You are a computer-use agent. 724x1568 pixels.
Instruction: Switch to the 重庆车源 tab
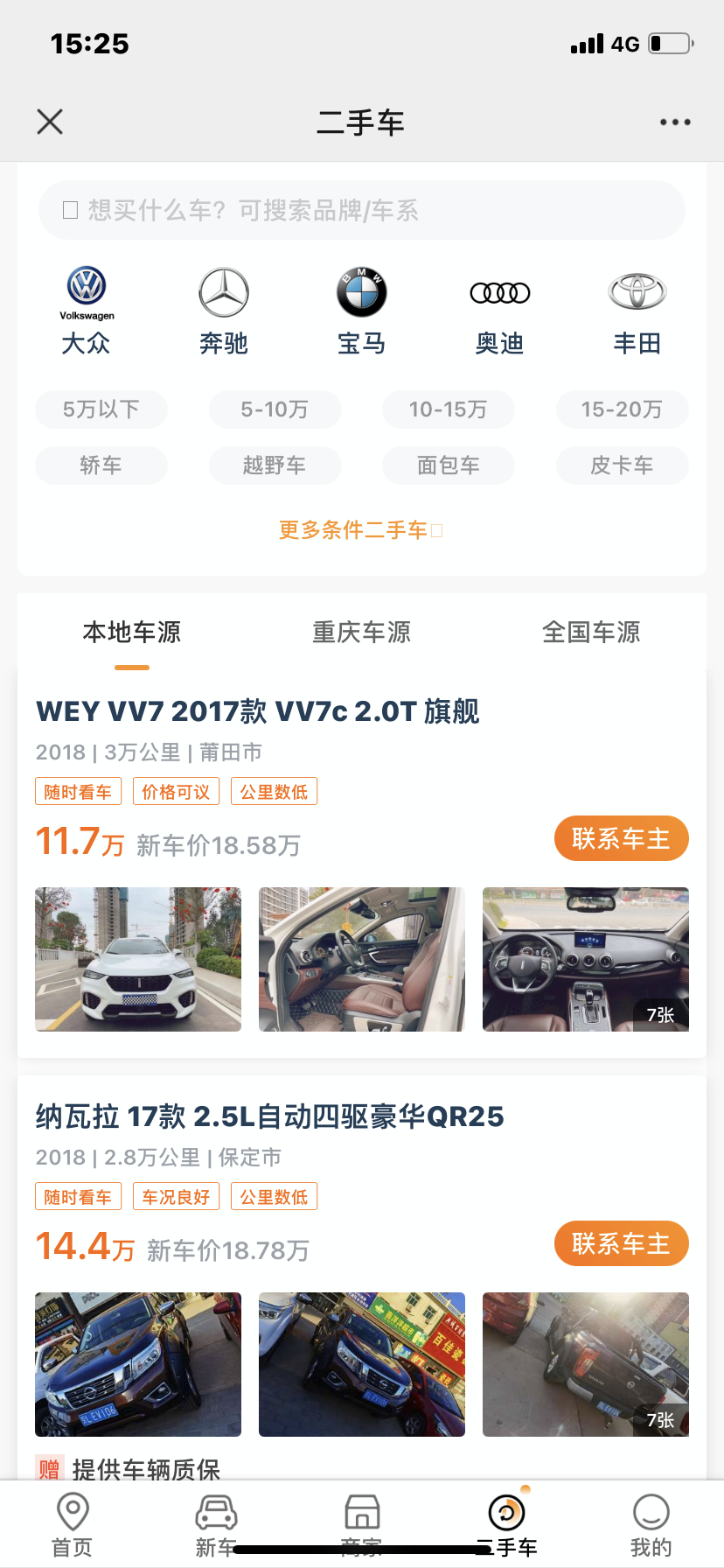tap(361, 633)
